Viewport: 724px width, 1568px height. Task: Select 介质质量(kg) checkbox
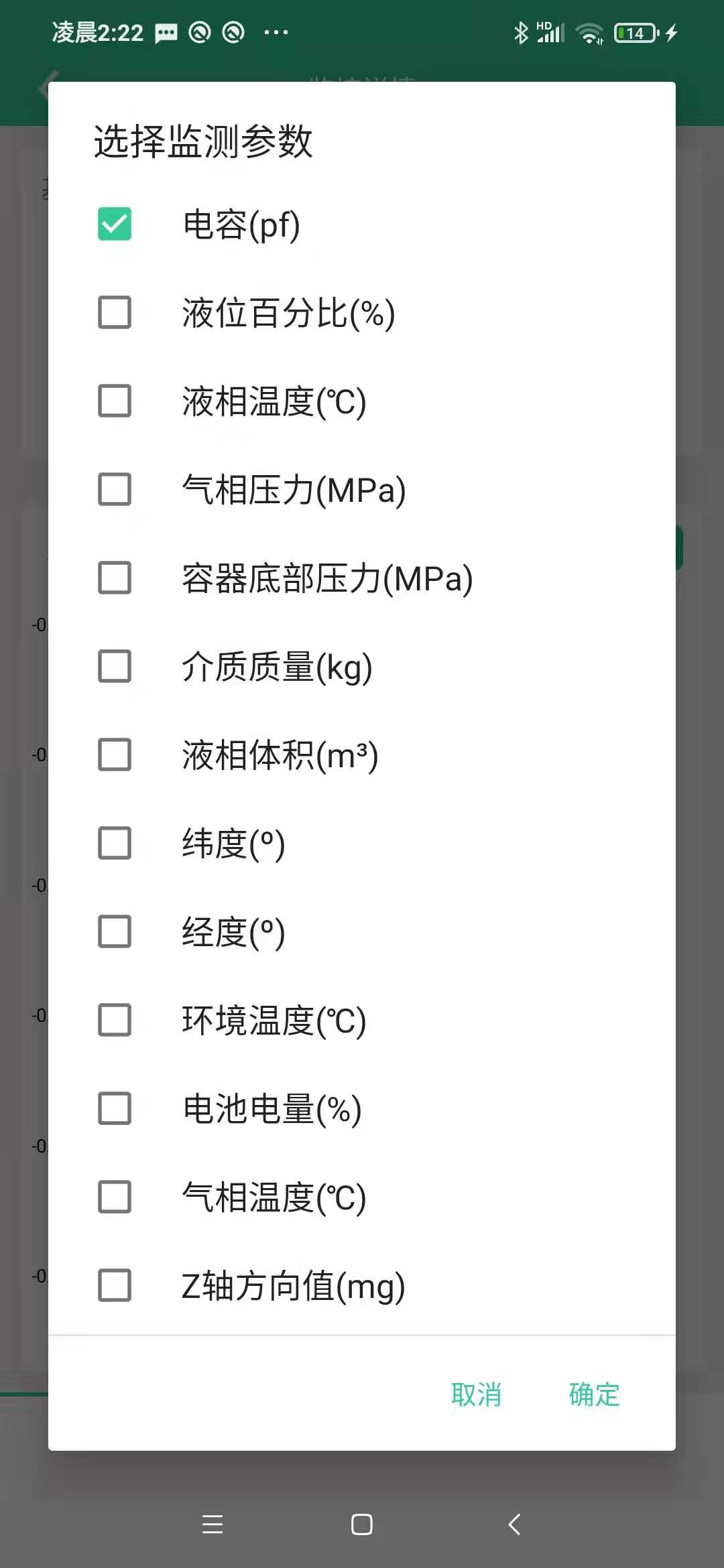tap(115, 666)
